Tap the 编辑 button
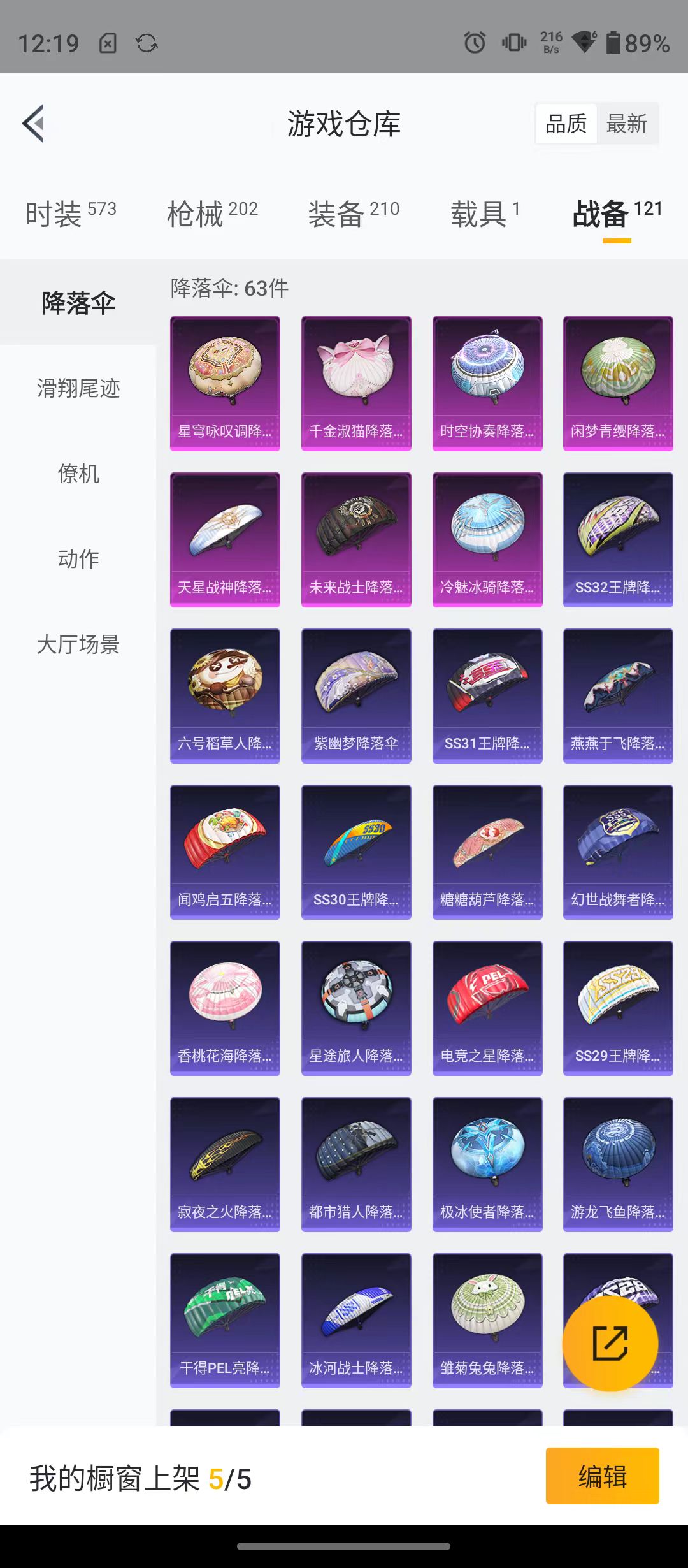This screenshot has width=688, height=1568. coord(602,1476)
